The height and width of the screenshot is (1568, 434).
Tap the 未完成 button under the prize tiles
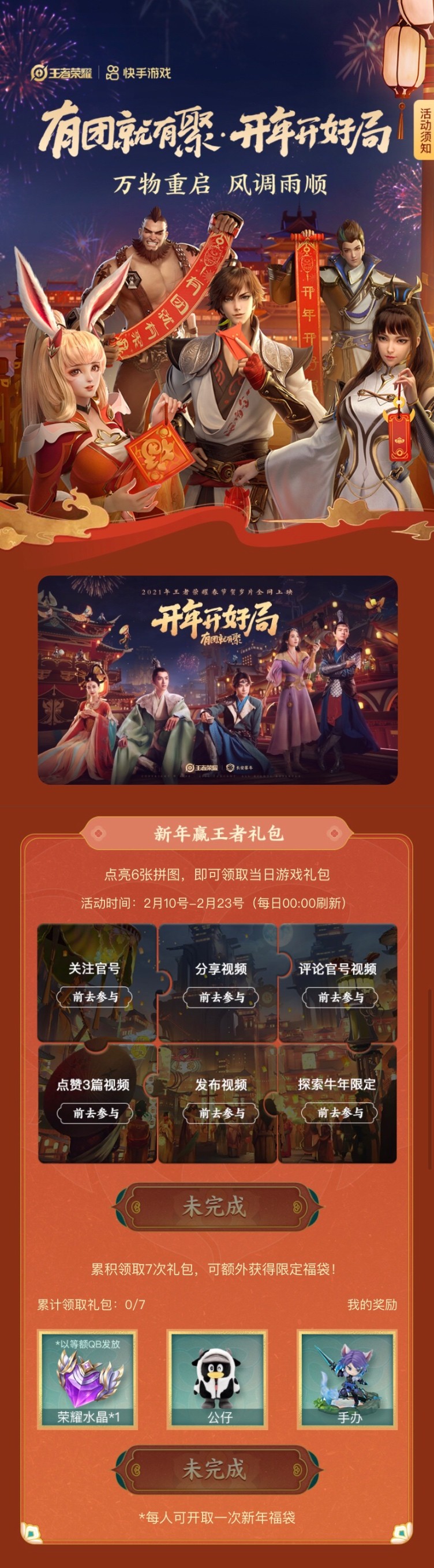click(x=217, y=1469)
